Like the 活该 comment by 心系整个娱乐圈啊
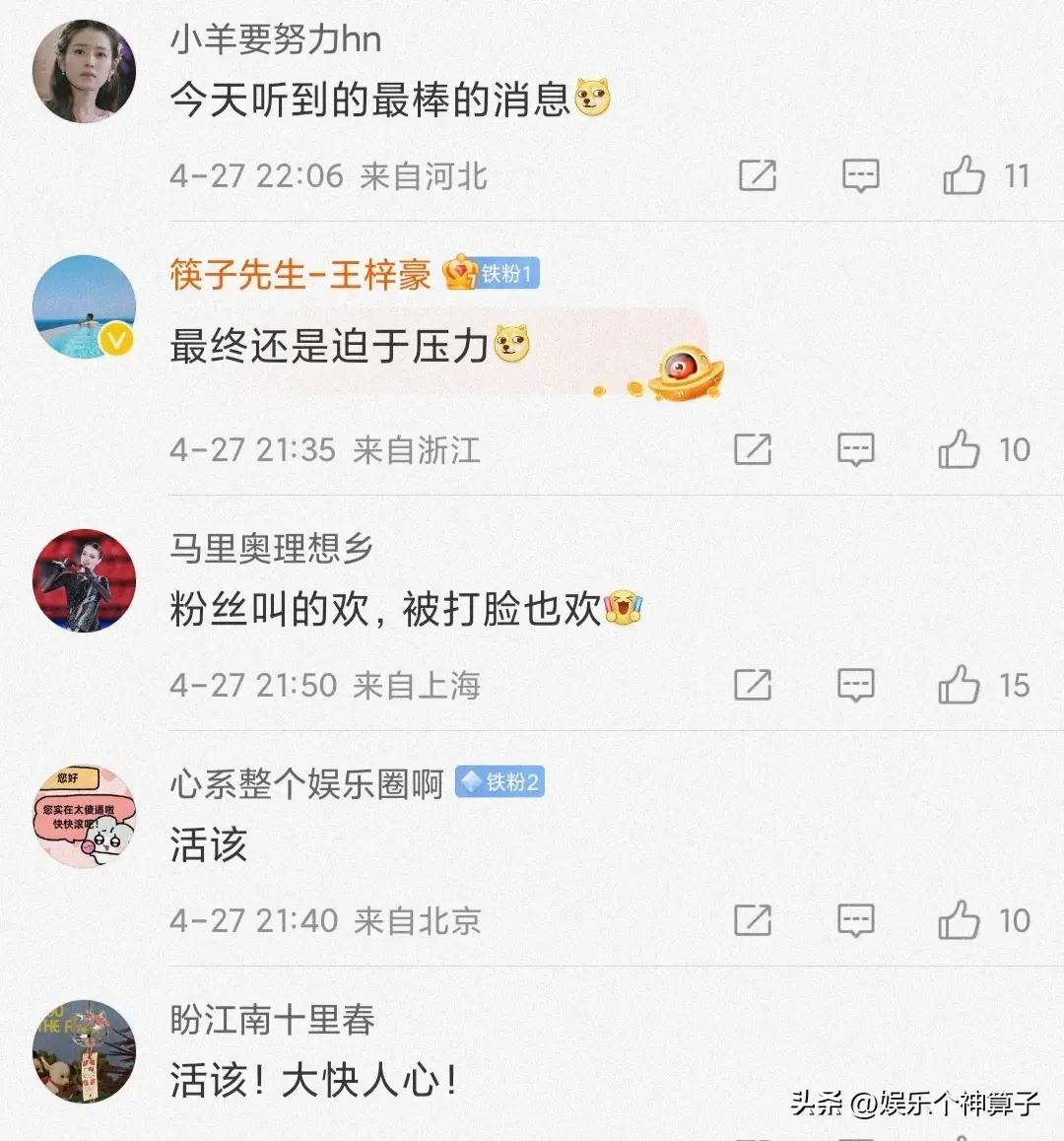The height and width of the screenshot is (1141, 1064). point(959,920)
